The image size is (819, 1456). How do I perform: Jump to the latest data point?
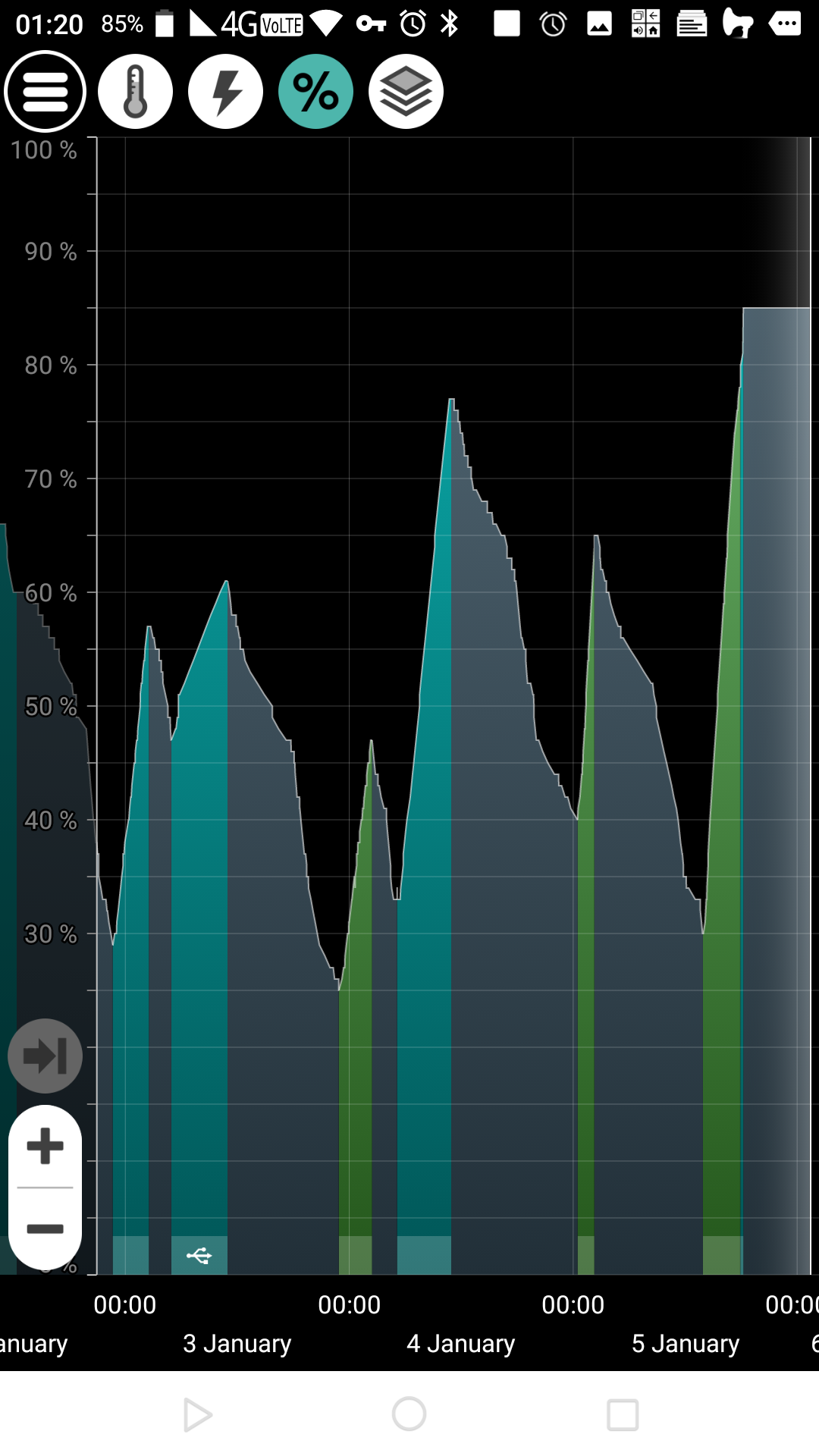tap(45, 1056)
